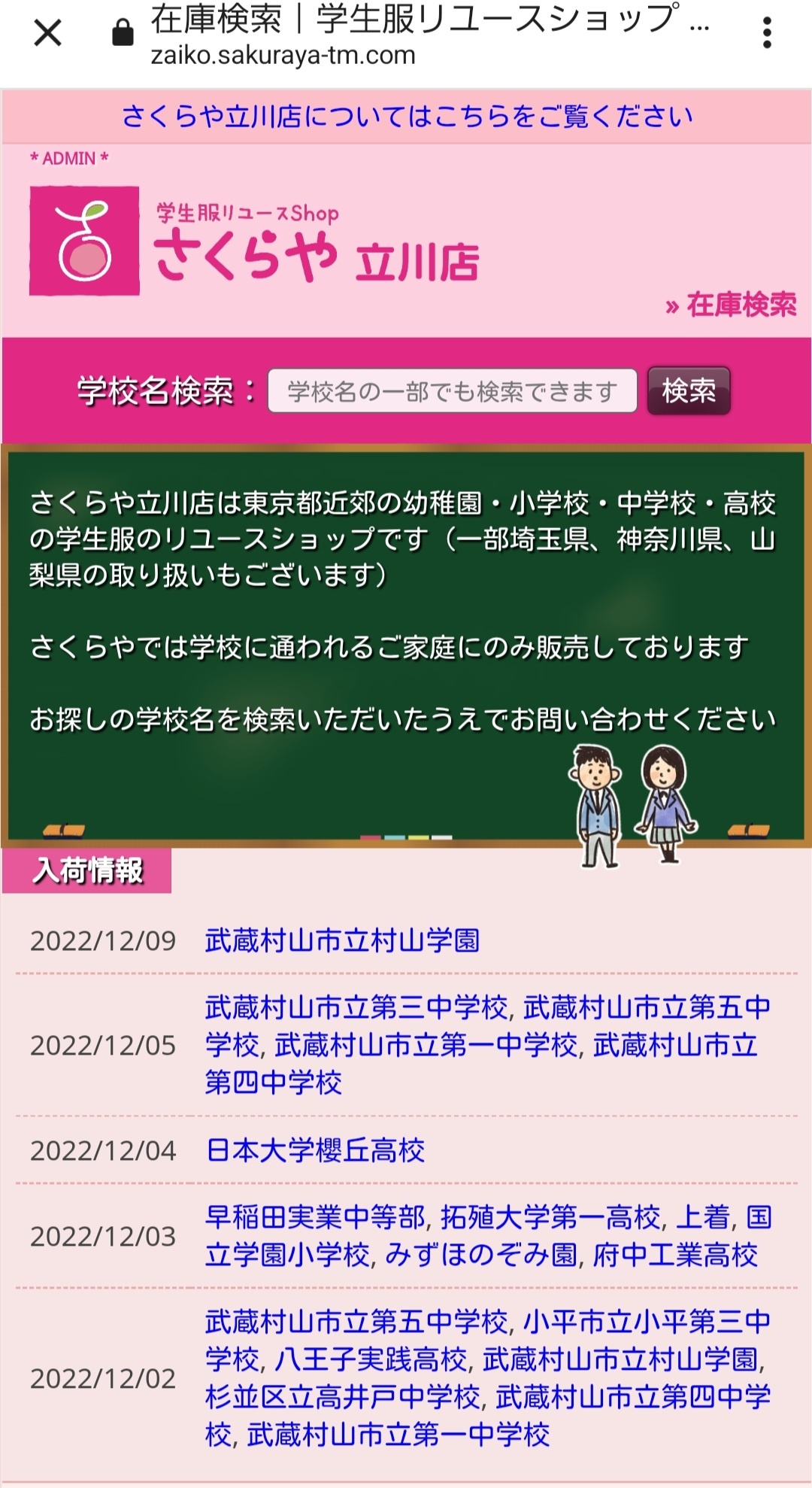Image resolution: width=812 pixels, height=1488 pixels.
Task: Open the さくらや立川店についてはこちら link
Action: tap(407, 117)
